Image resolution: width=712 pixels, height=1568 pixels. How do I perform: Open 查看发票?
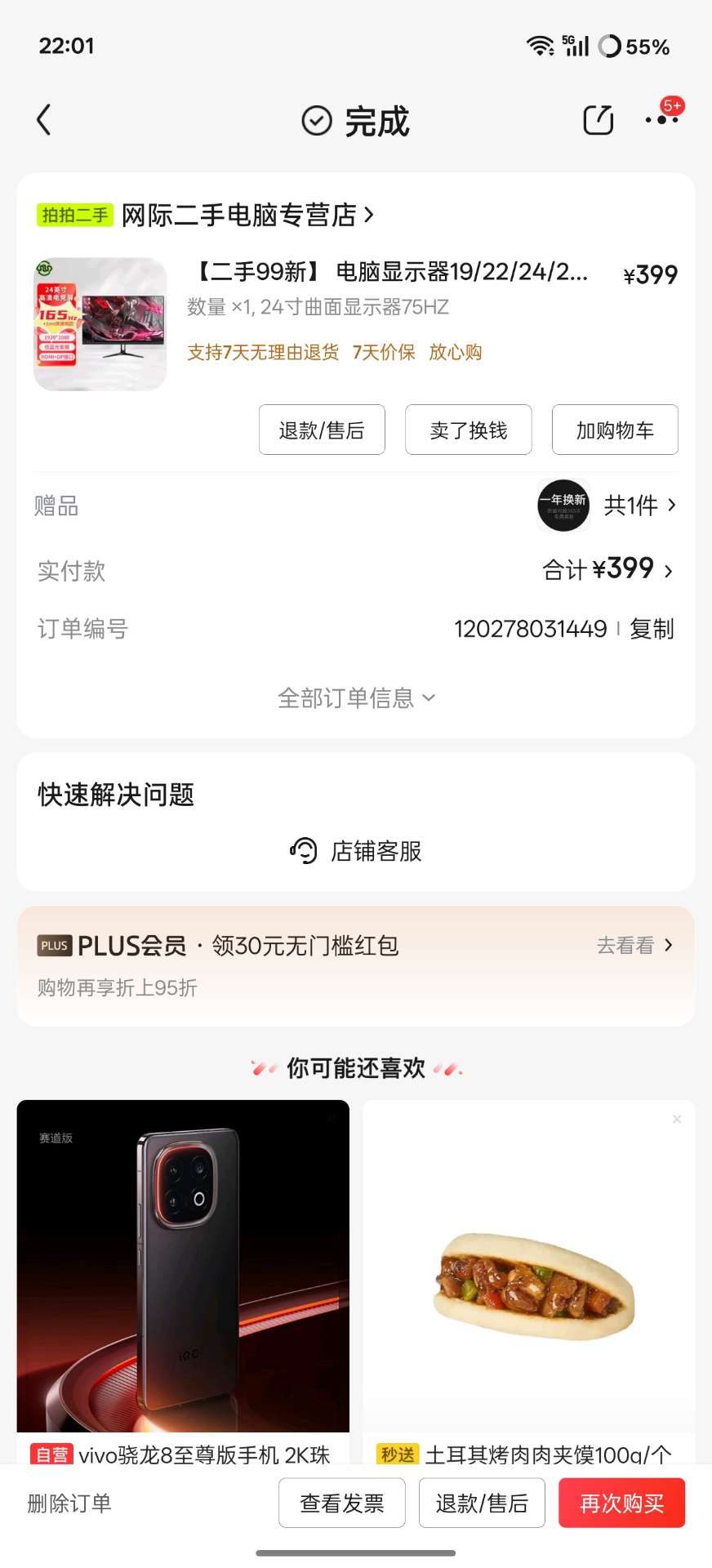(342, 1503)
